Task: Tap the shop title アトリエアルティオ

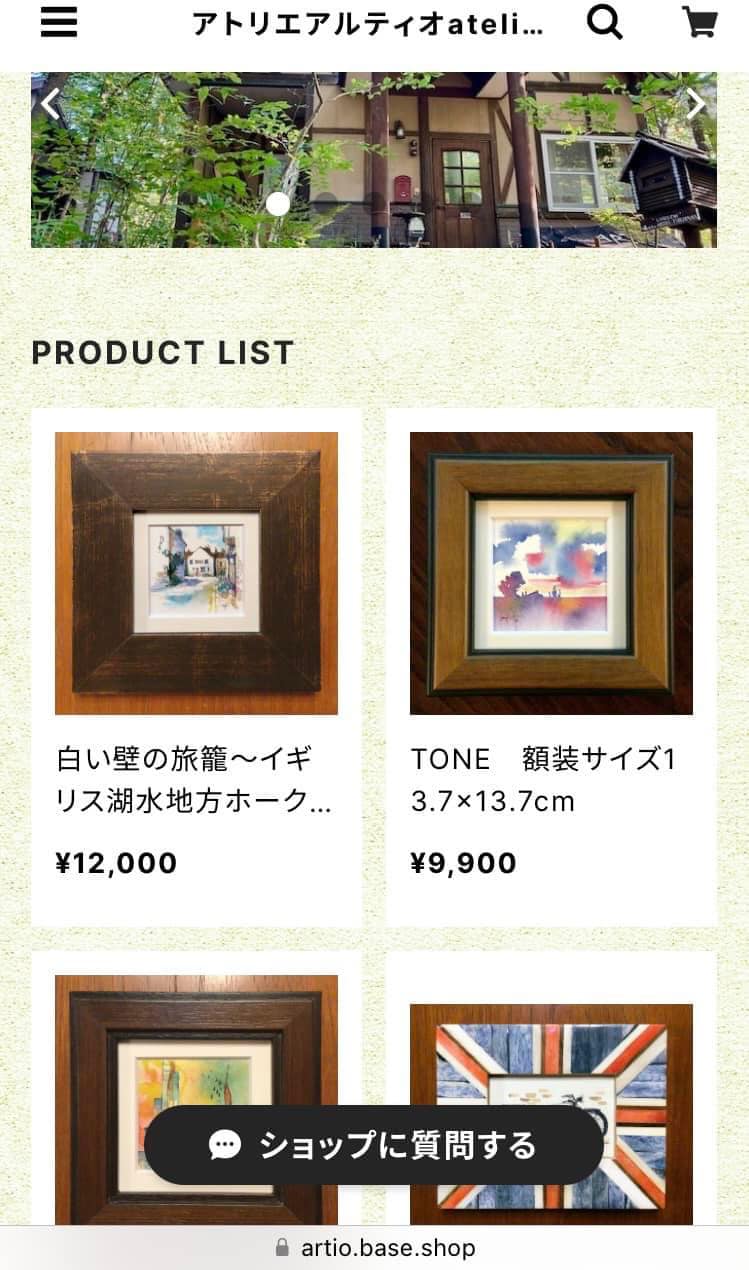Action: pos(368,23)
